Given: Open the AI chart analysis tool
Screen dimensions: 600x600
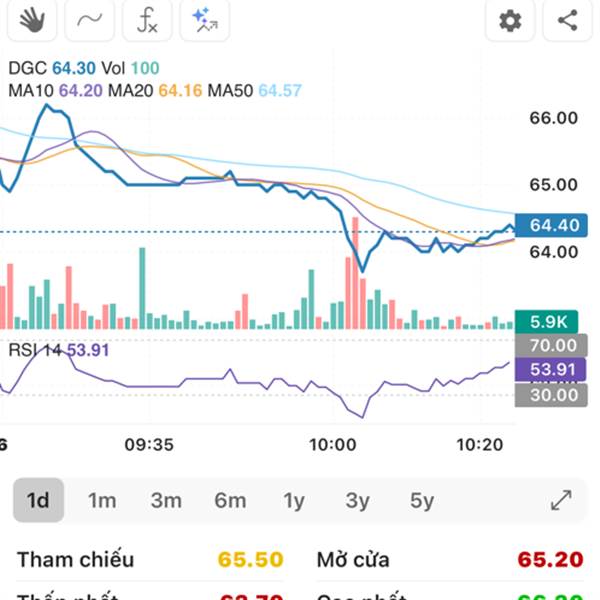Looking at the screenshot, I should [206, 20].
